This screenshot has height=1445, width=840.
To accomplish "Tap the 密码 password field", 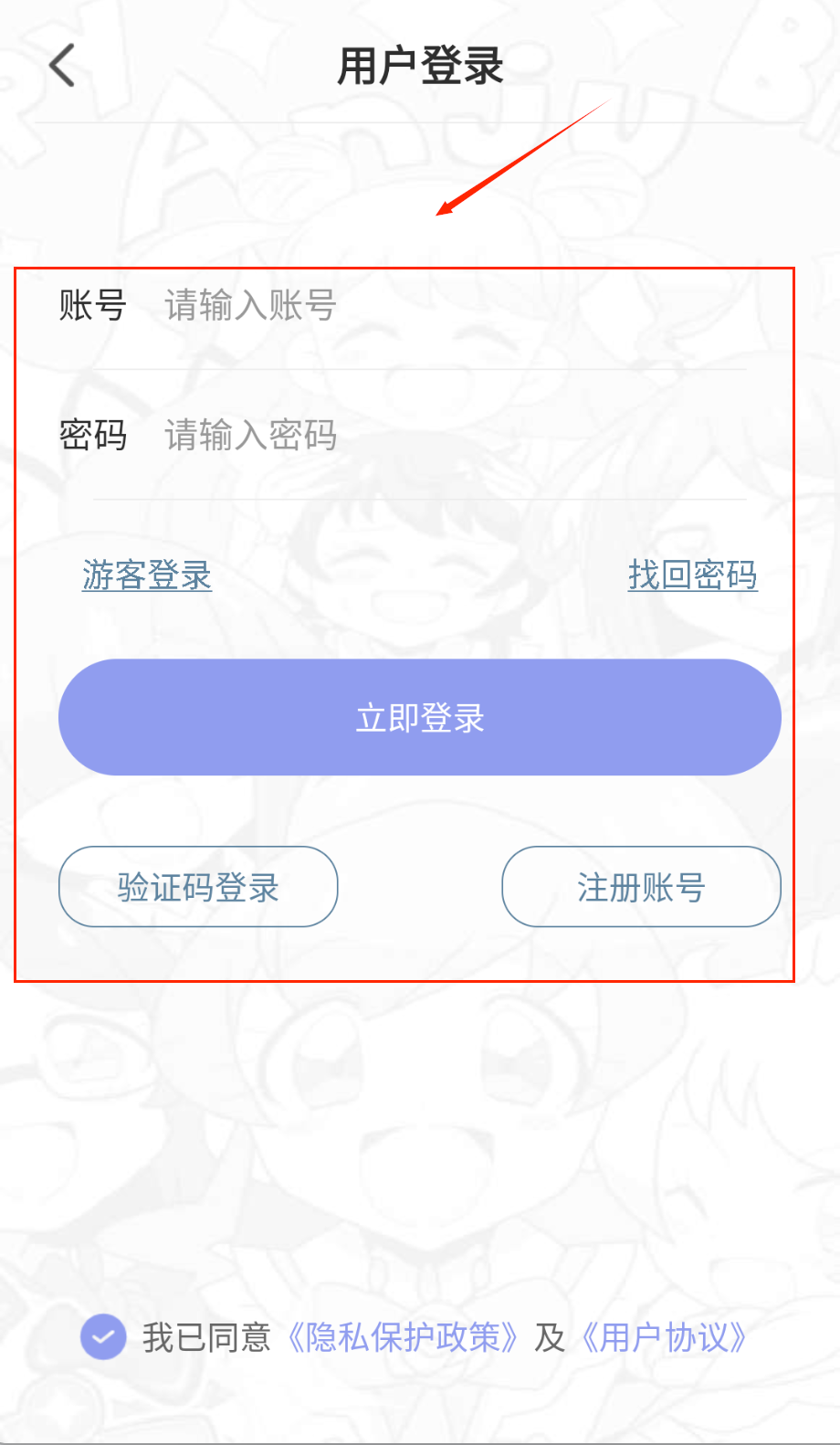I will (x=438, y=436).
